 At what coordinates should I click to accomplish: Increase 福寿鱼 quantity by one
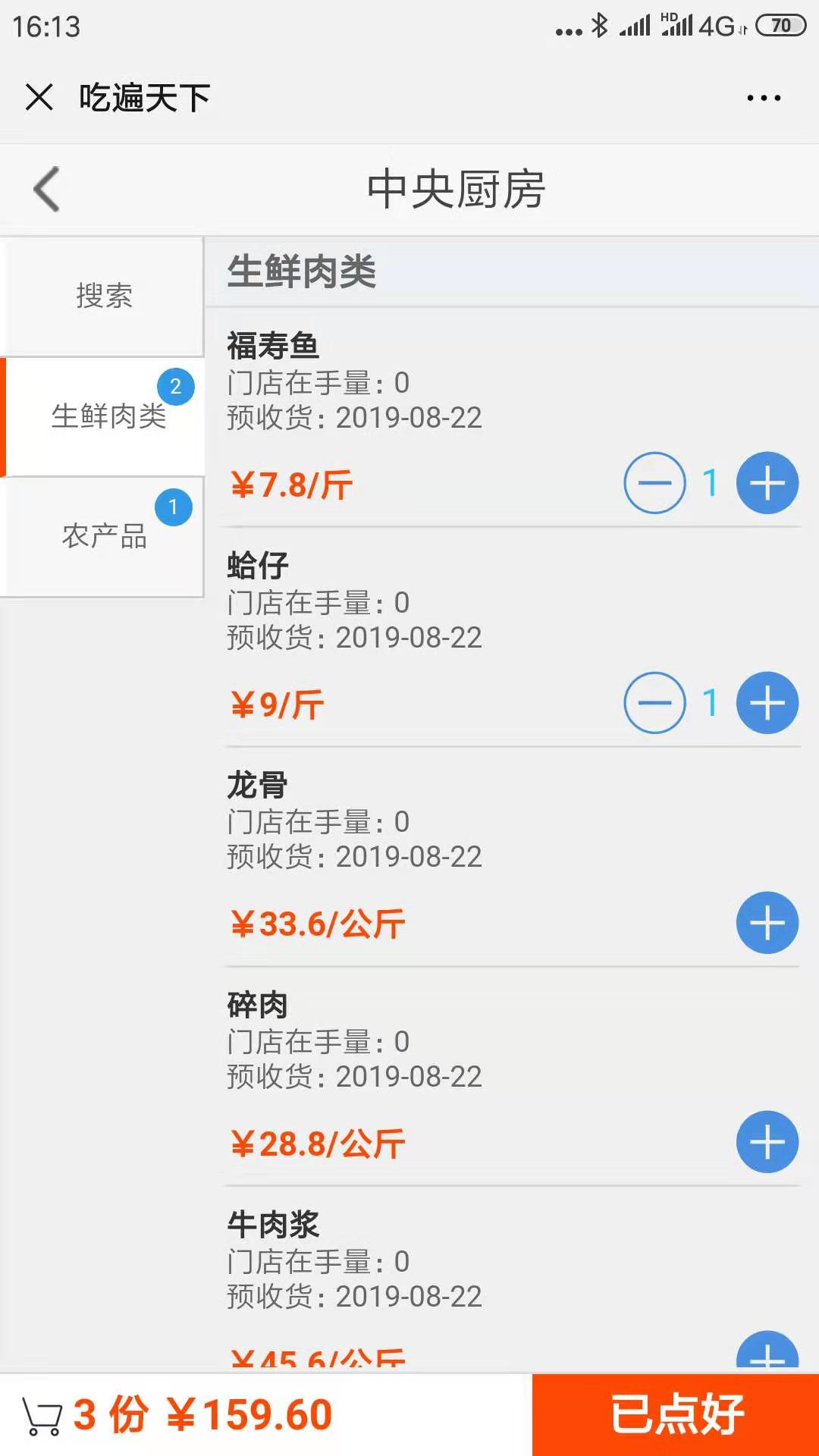(767, 483)
